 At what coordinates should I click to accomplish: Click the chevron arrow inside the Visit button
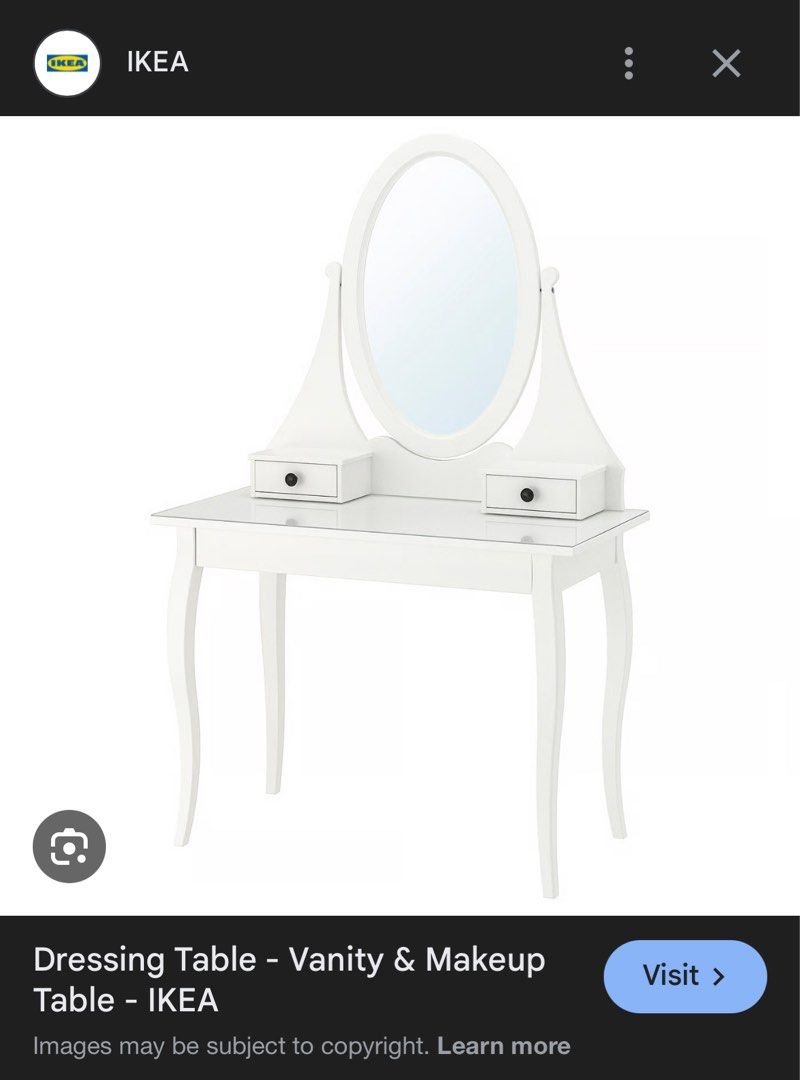click(717, 976)
